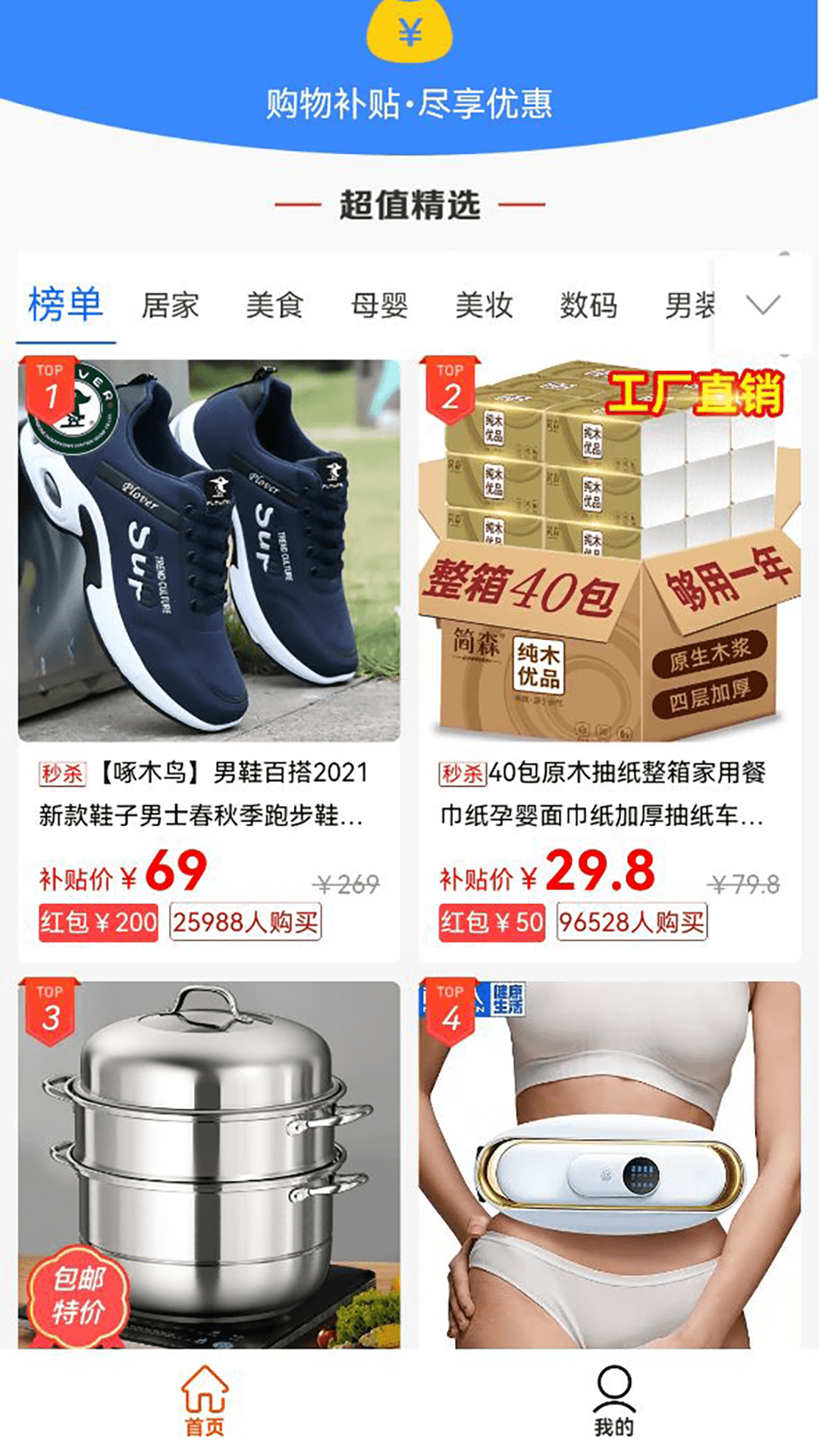This screenshot has width=819, height=1456.
Task: Open the 我的 profile tab
Action: (613, 1400)
